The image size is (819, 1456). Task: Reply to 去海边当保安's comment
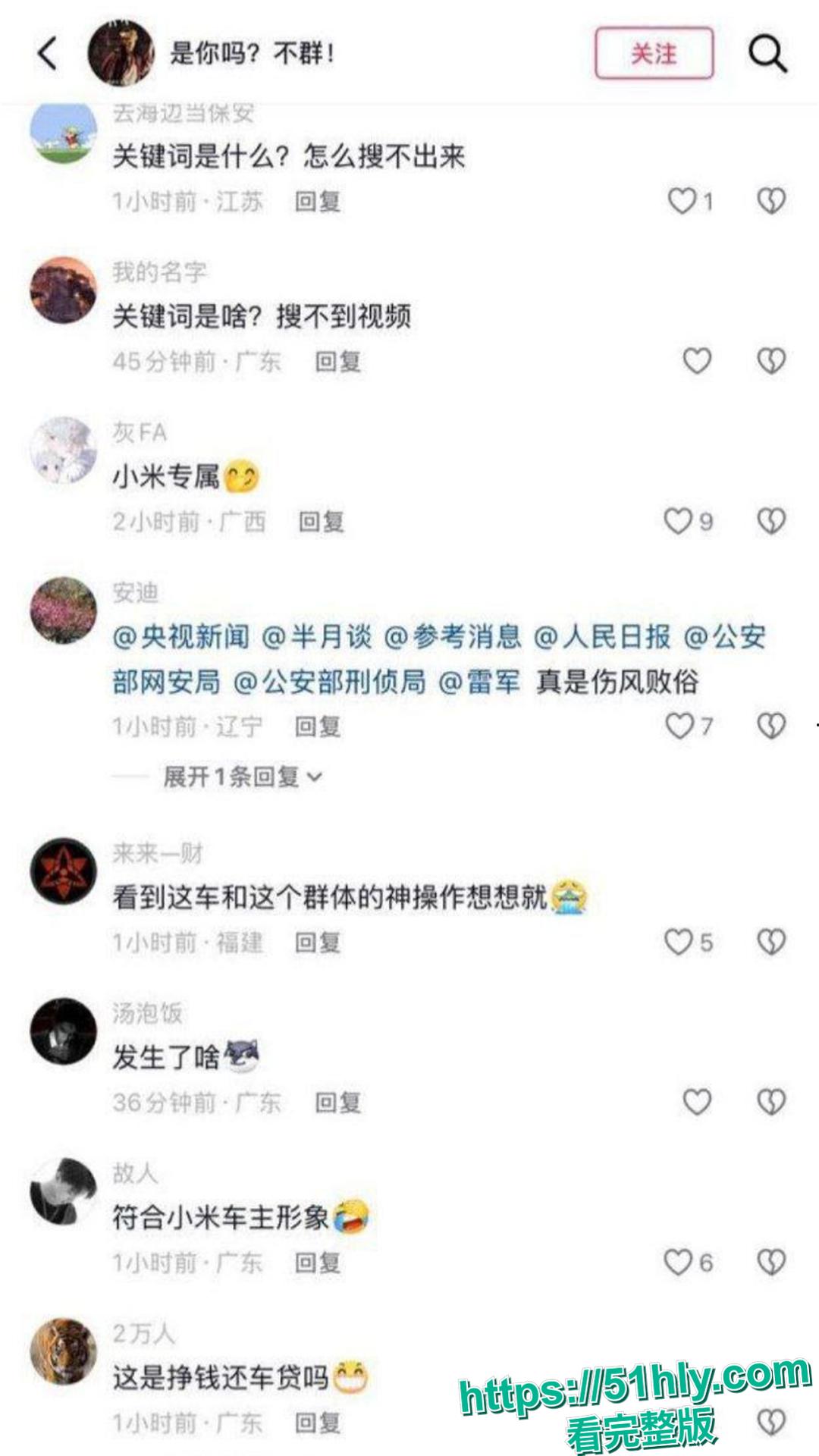[317, 202]
